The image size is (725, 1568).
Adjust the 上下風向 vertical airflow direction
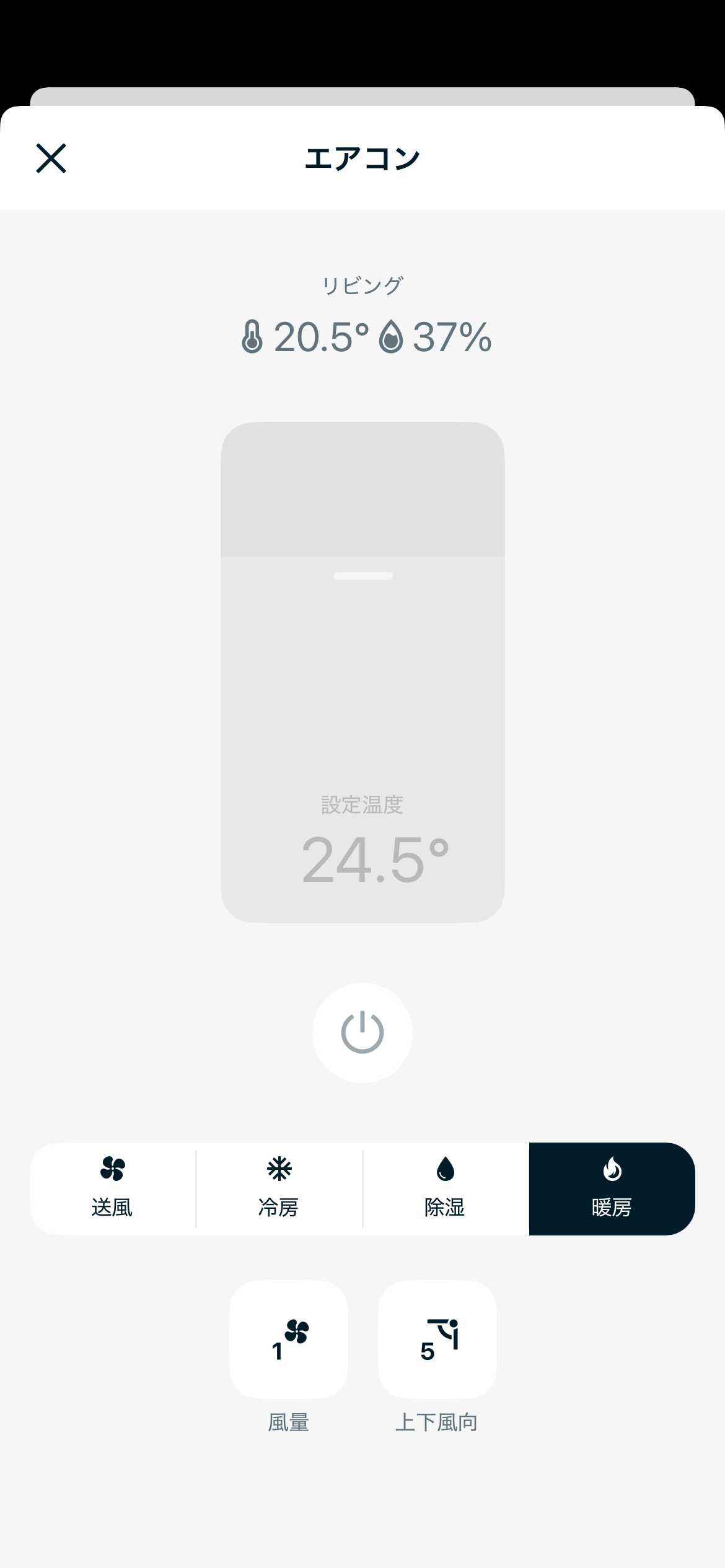[x=437, y=1339]
